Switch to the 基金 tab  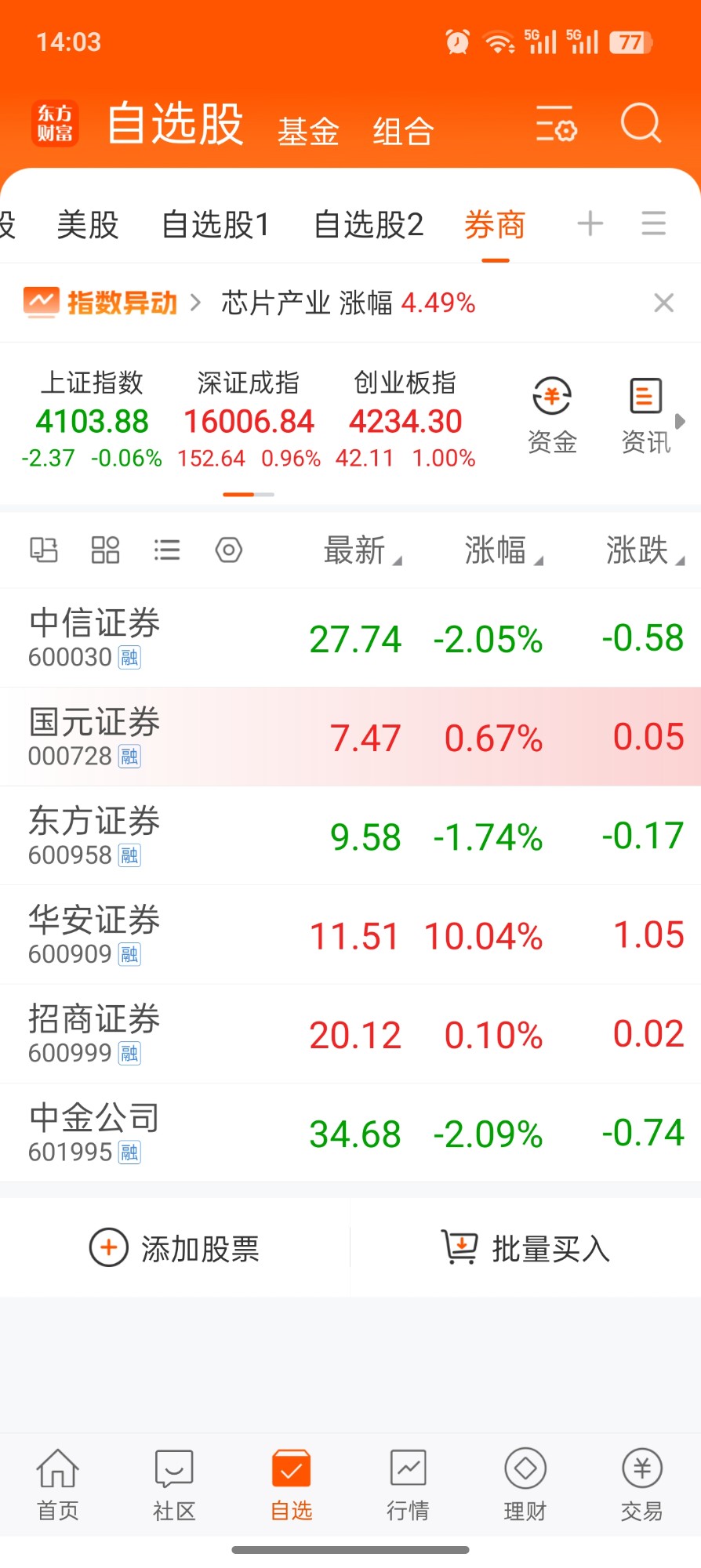308,131
